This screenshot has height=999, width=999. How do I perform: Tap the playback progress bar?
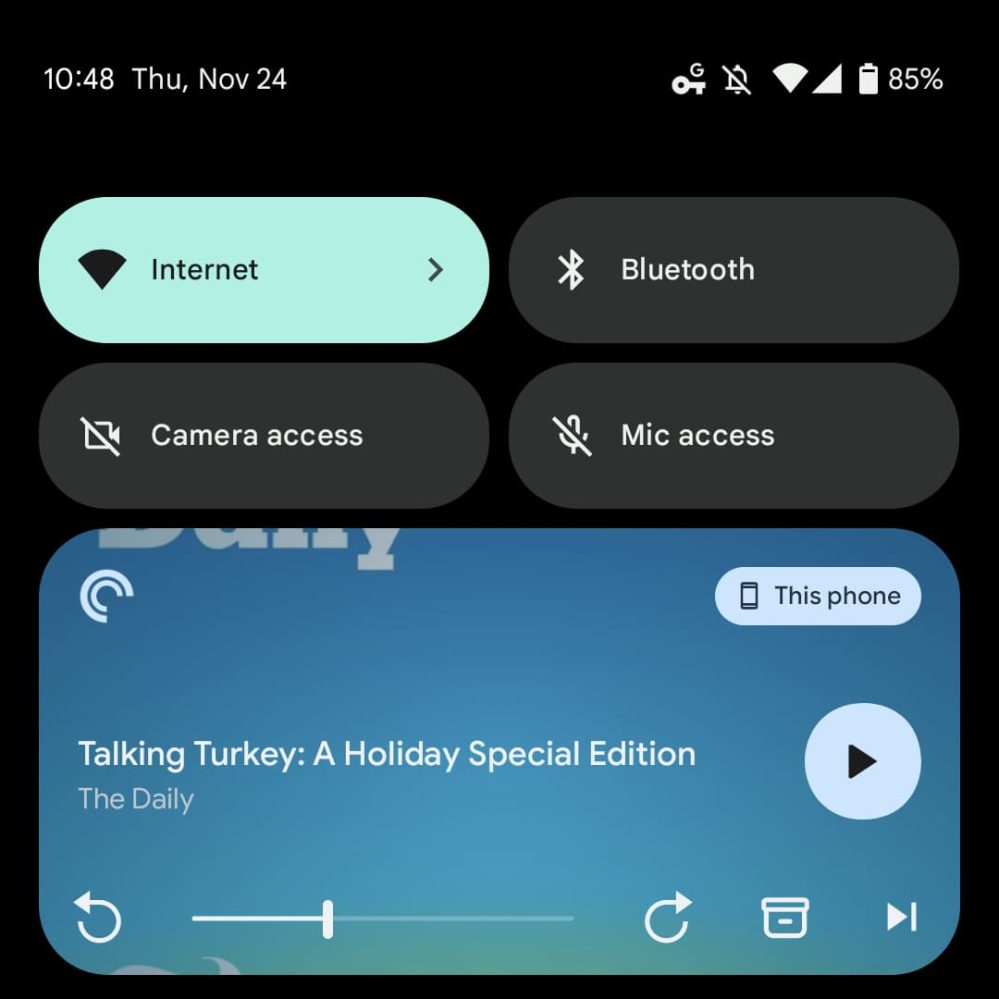pyautogui.click(x=382, y=918)
